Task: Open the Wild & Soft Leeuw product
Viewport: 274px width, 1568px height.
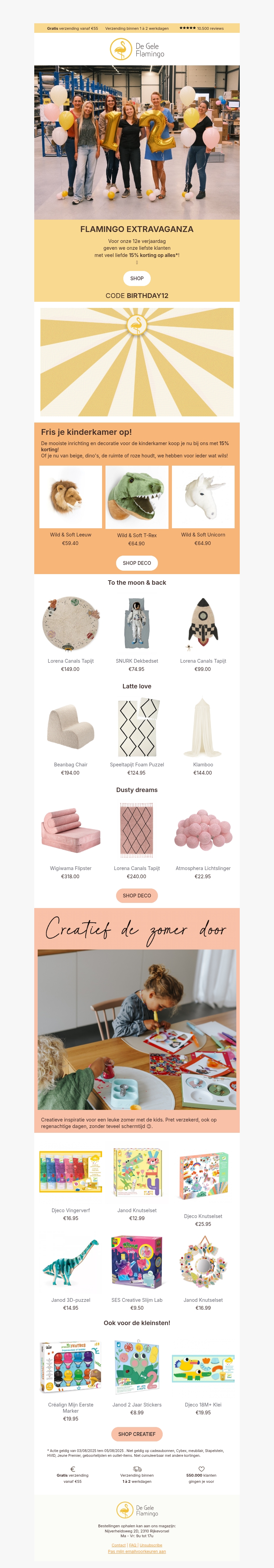Action: coord(71,497)
